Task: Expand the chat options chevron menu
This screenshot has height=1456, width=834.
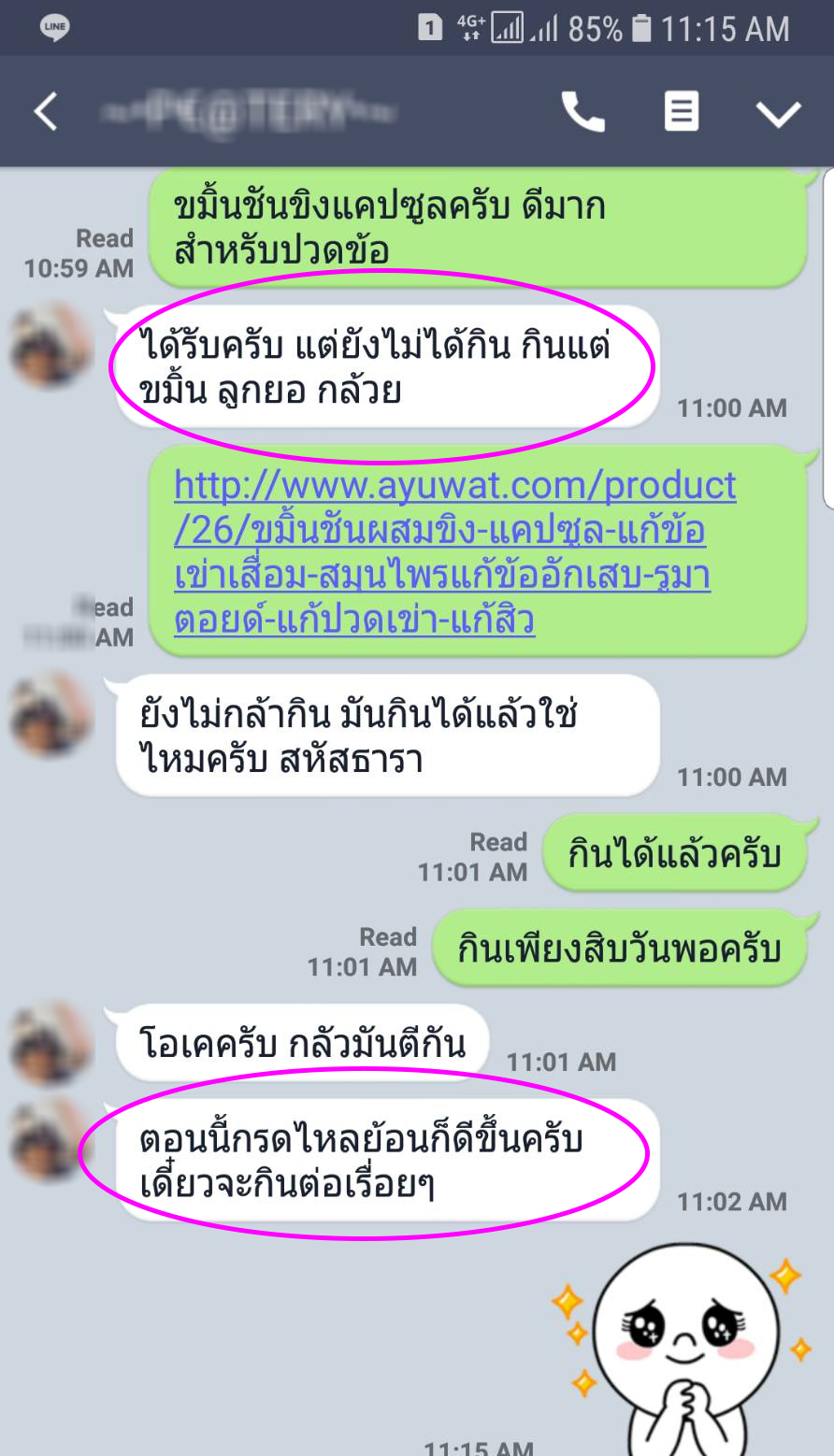Action: [x=778, y=114]
